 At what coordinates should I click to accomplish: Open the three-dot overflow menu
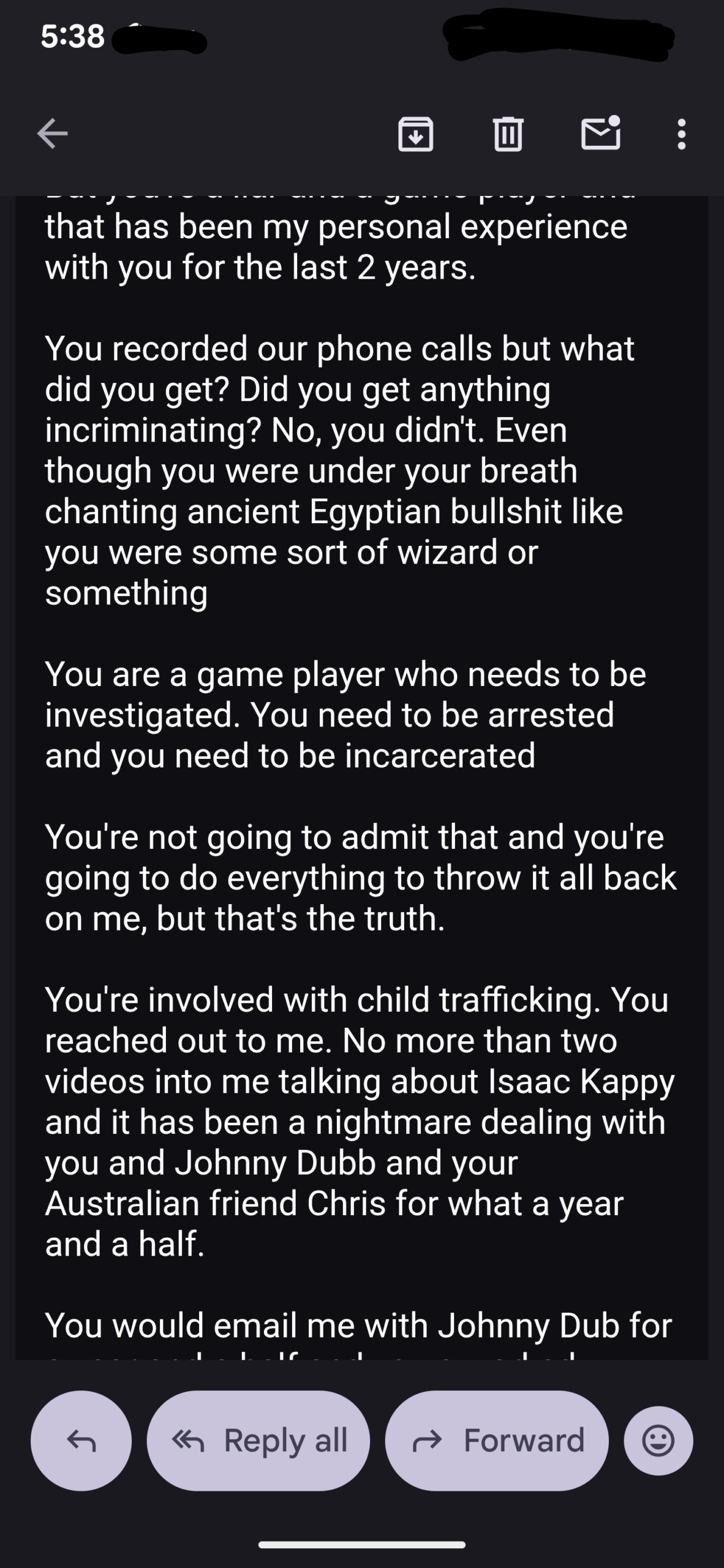pyautogui.click(x=681, y=134)
